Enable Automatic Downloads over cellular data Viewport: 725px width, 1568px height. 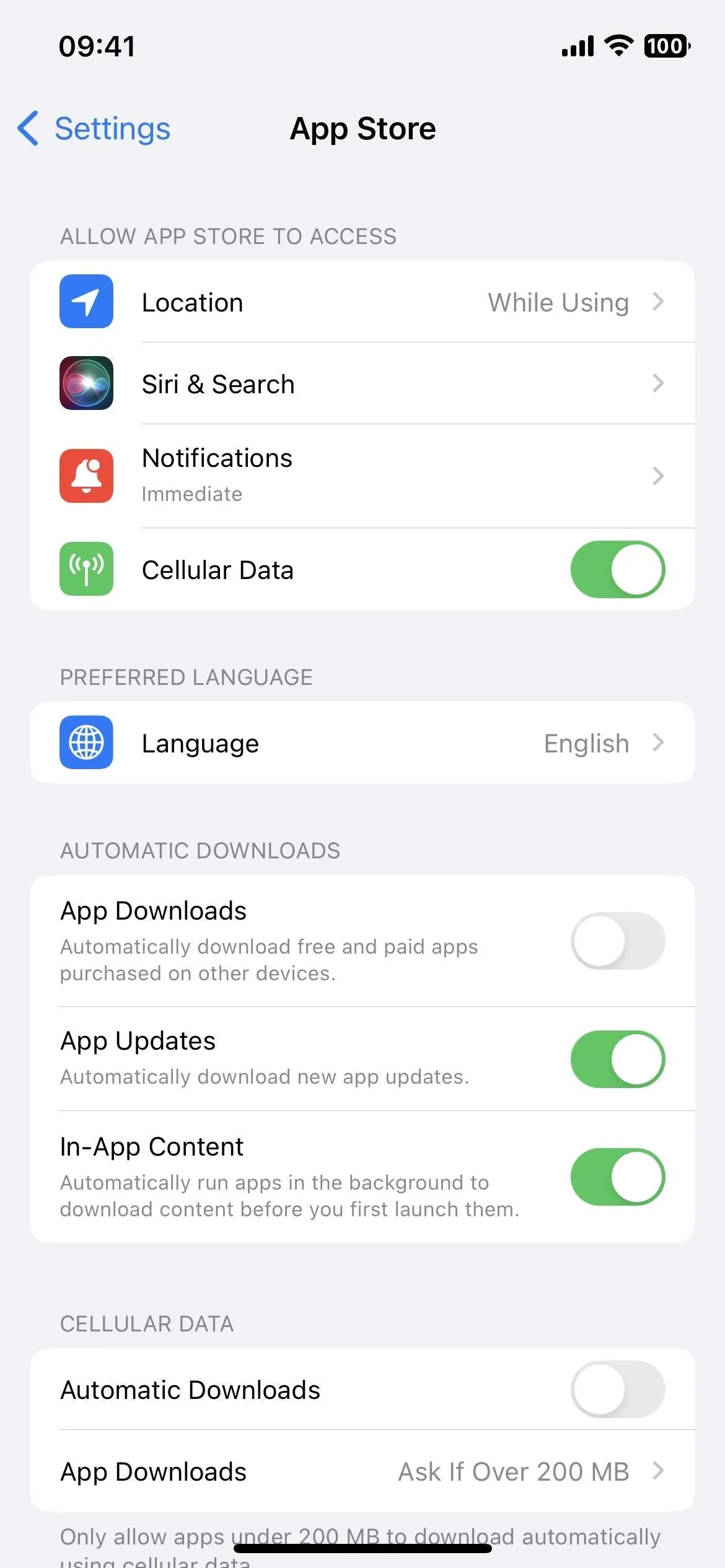617,1389
